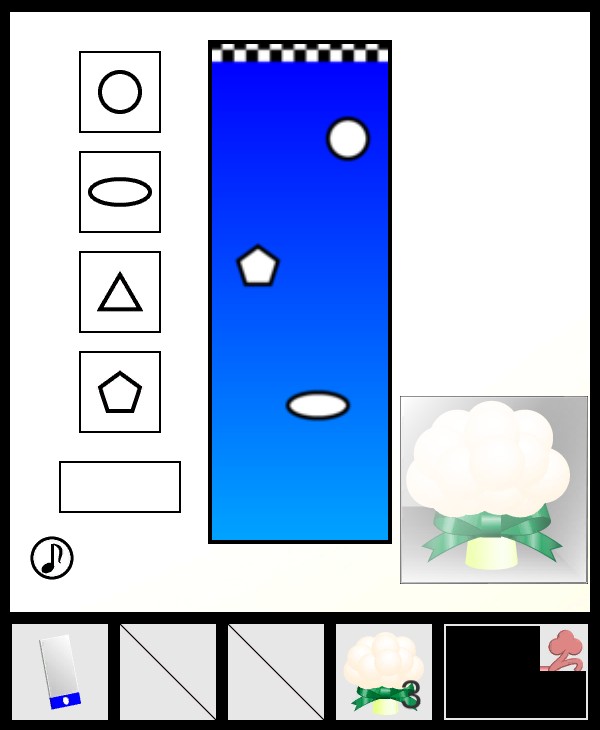
Task: Open the black inventory slot with pink figure
Action: 516,672
